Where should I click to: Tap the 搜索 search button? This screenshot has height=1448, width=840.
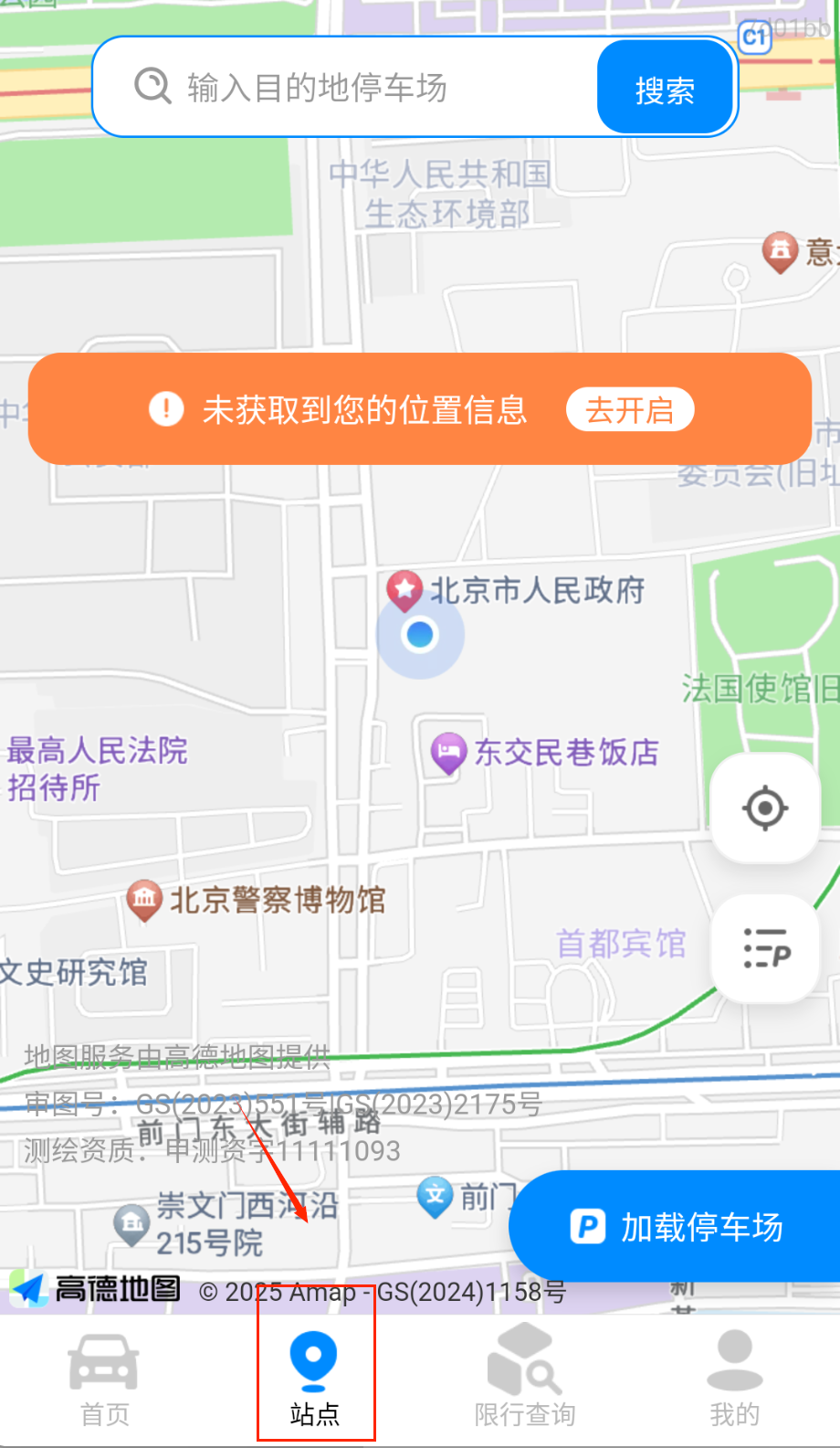[665, 90]
